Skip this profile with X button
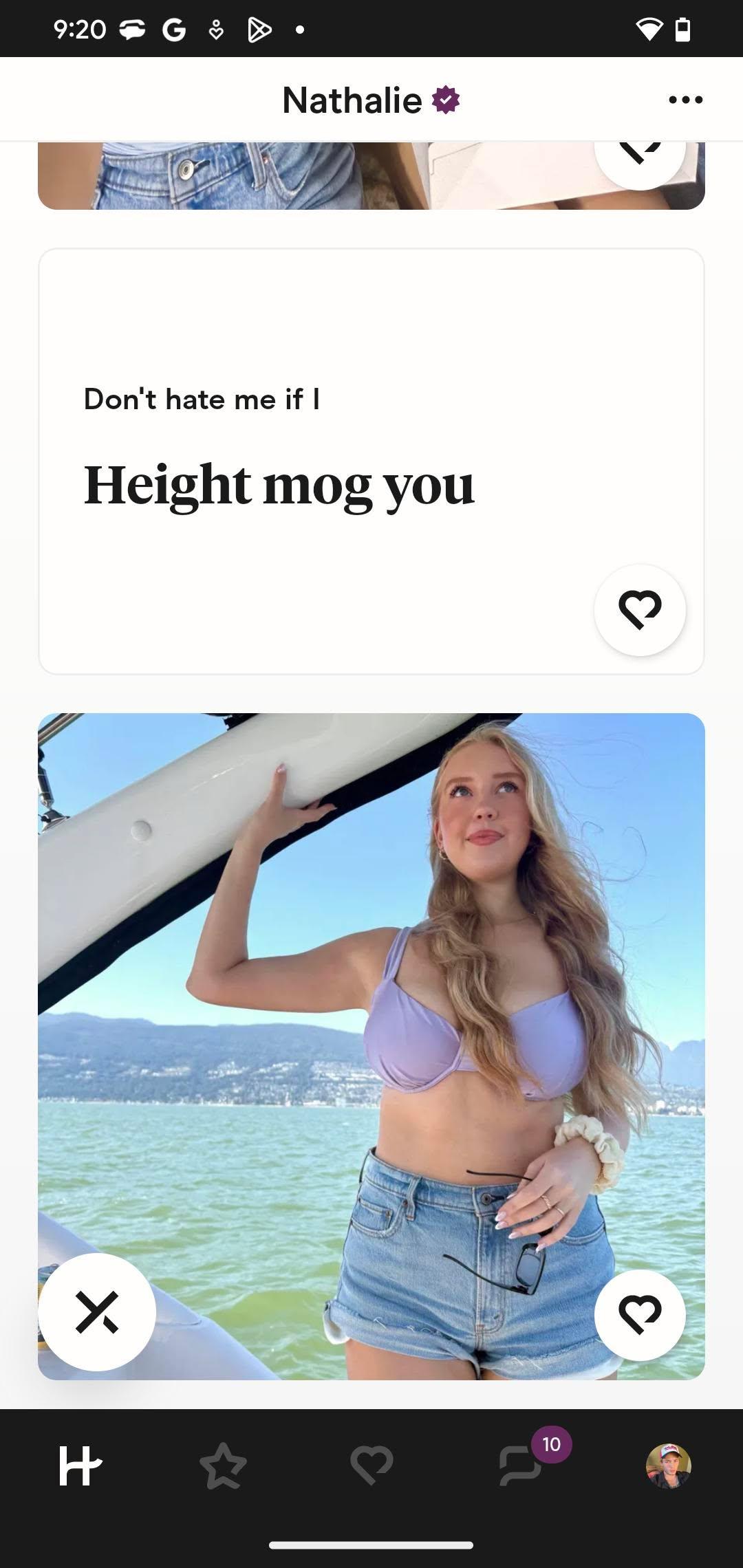The width and height of the screenshot is (743, 1568). pyautogui.click(x=97, y=1311)
